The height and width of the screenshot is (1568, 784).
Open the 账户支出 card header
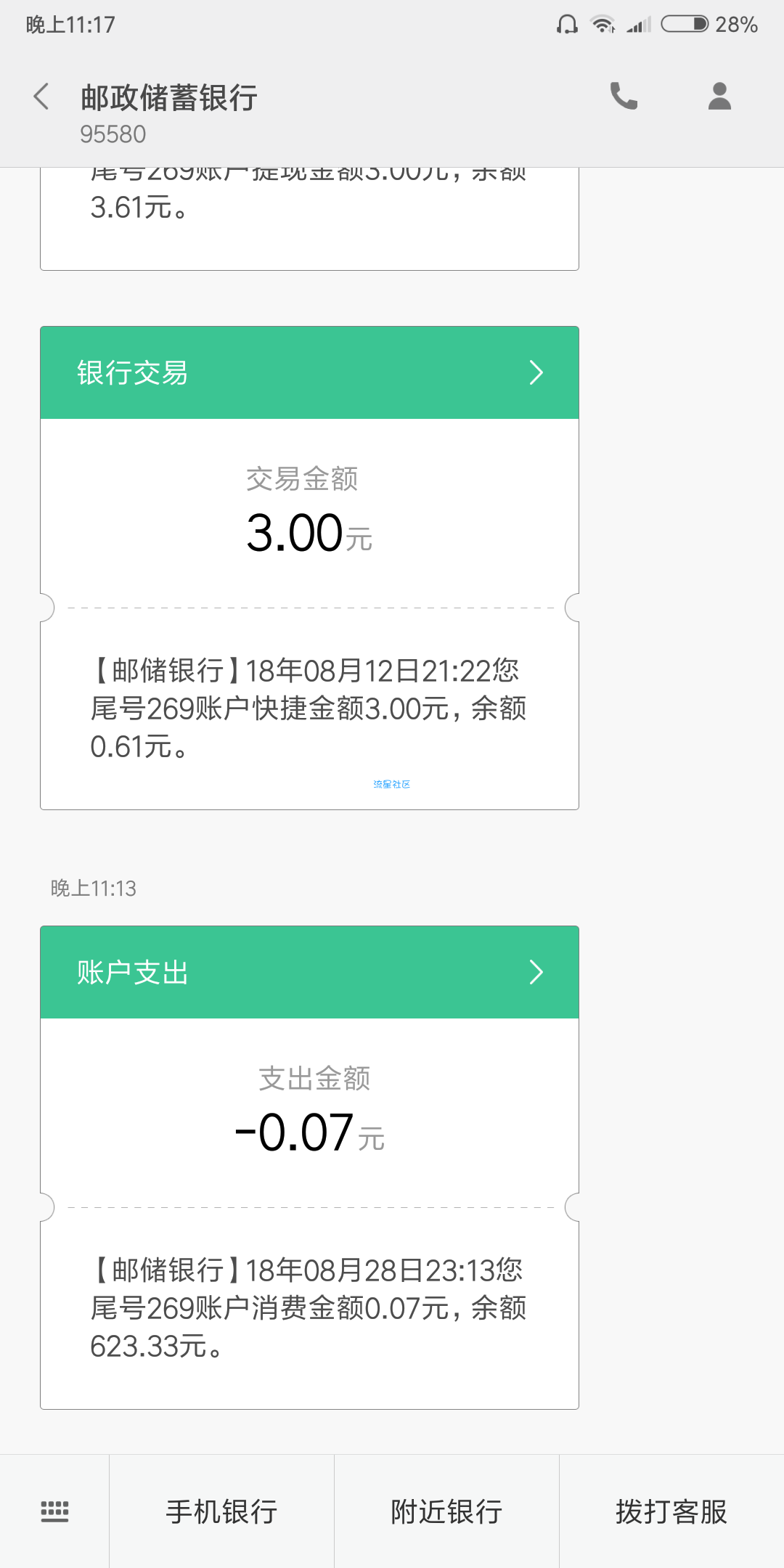point(309,972)
